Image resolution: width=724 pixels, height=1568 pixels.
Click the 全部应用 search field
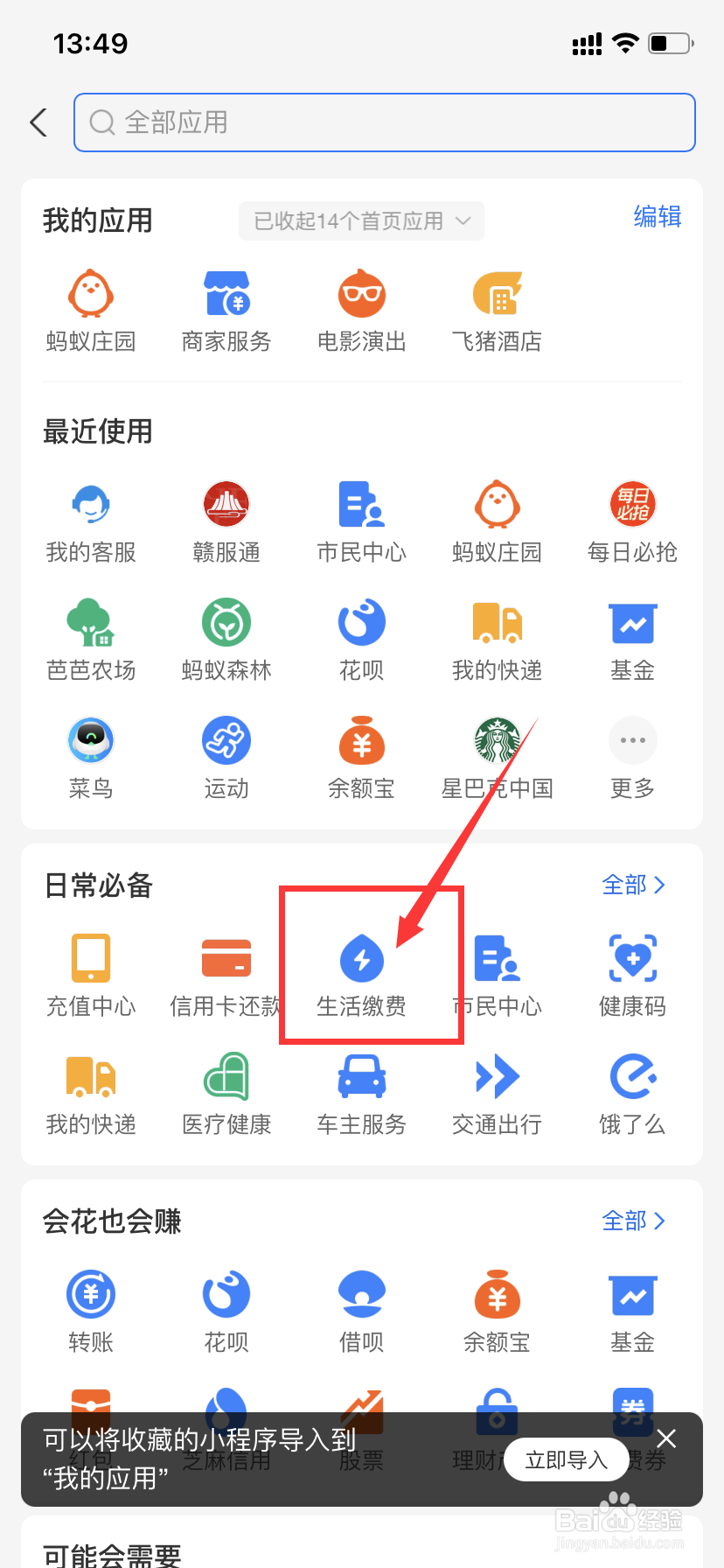[x=385, y=122]
